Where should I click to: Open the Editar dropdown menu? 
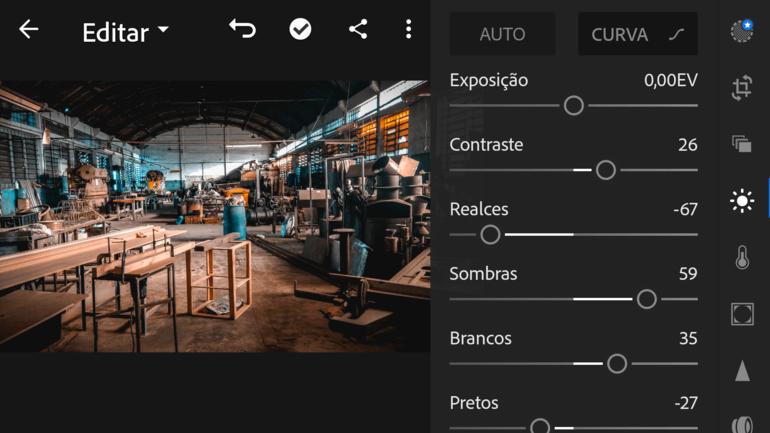click(x=125, y=32)
